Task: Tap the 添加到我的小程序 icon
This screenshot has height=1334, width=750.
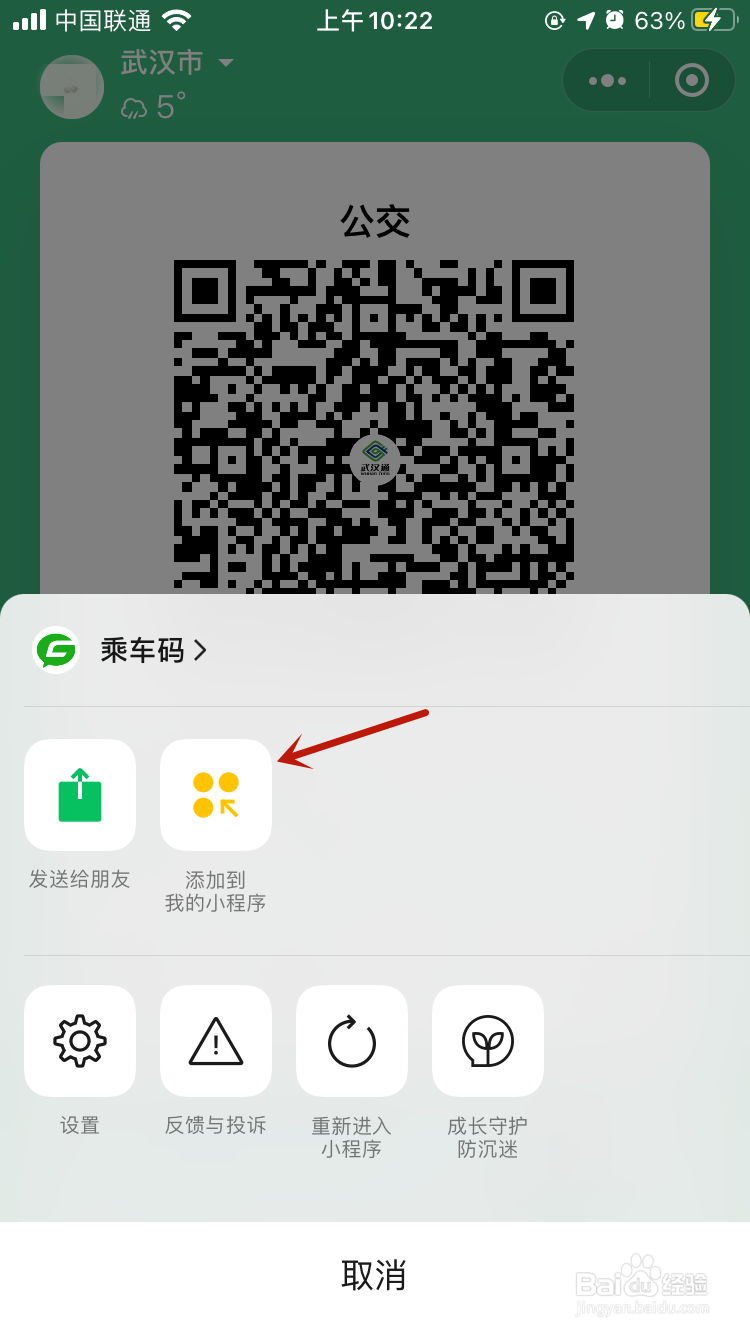Action: 215,795
